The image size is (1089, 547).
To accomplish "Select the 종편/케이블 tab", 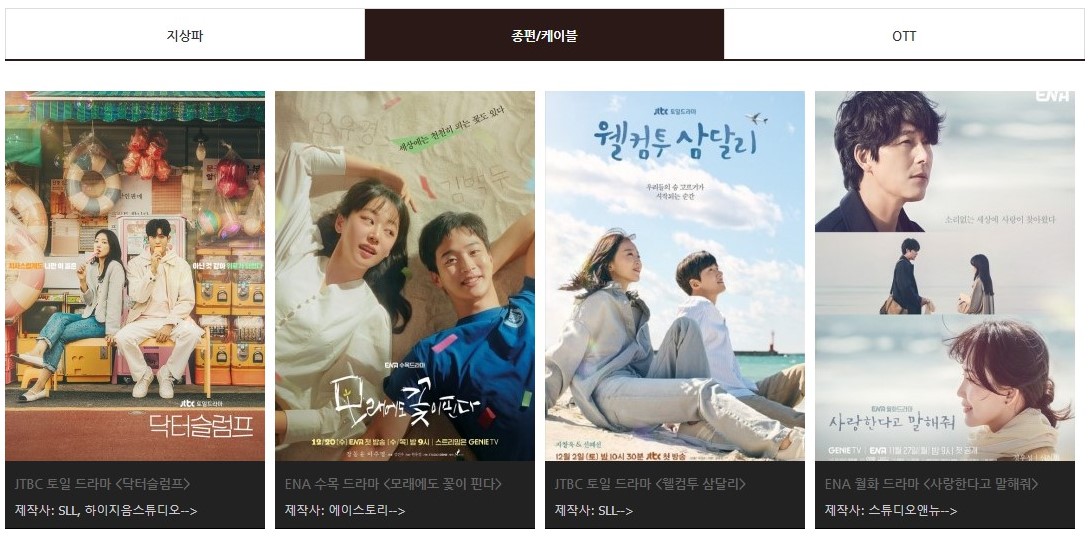I will (544, 36).
